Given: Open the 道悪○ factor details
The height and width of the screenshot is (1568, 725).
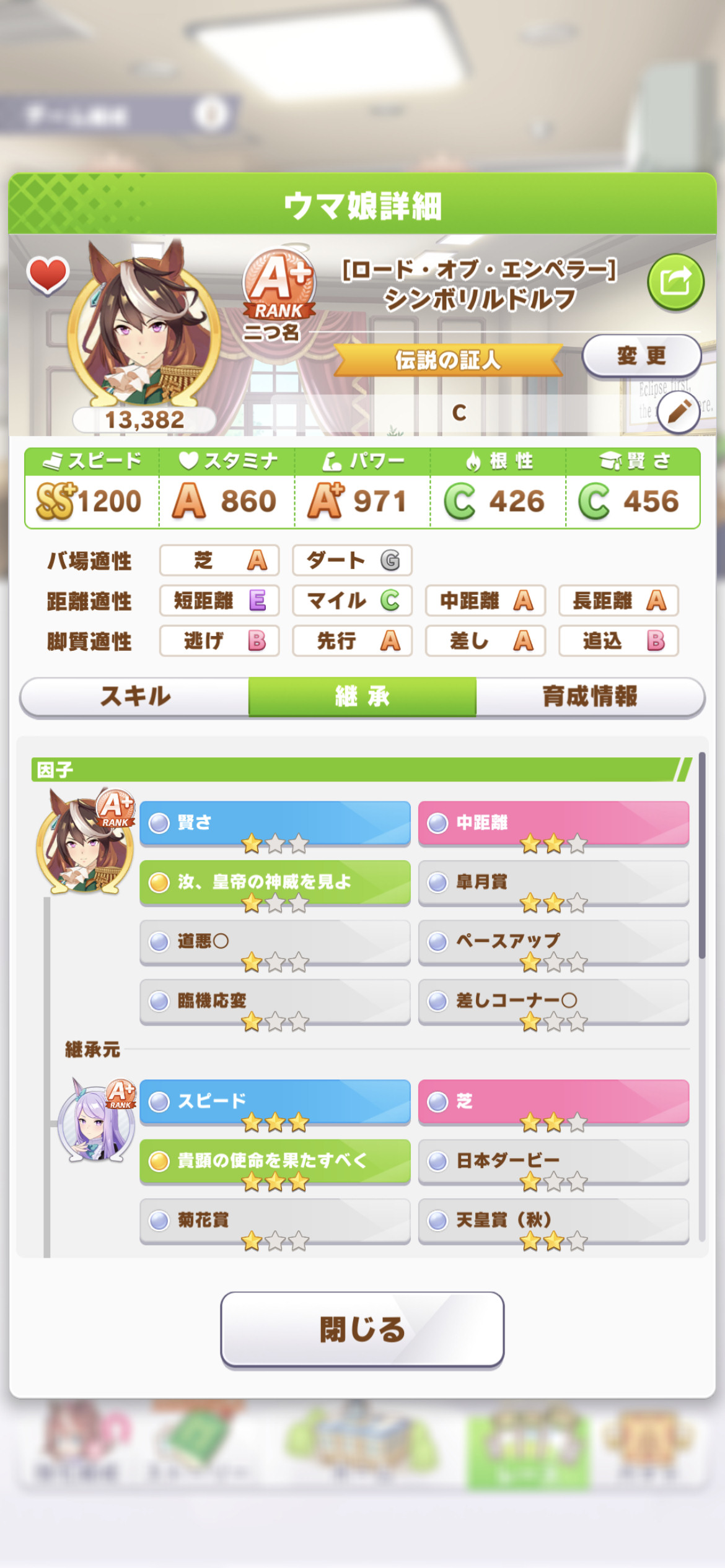Looking at the screenshot, I should coord(275,942).
